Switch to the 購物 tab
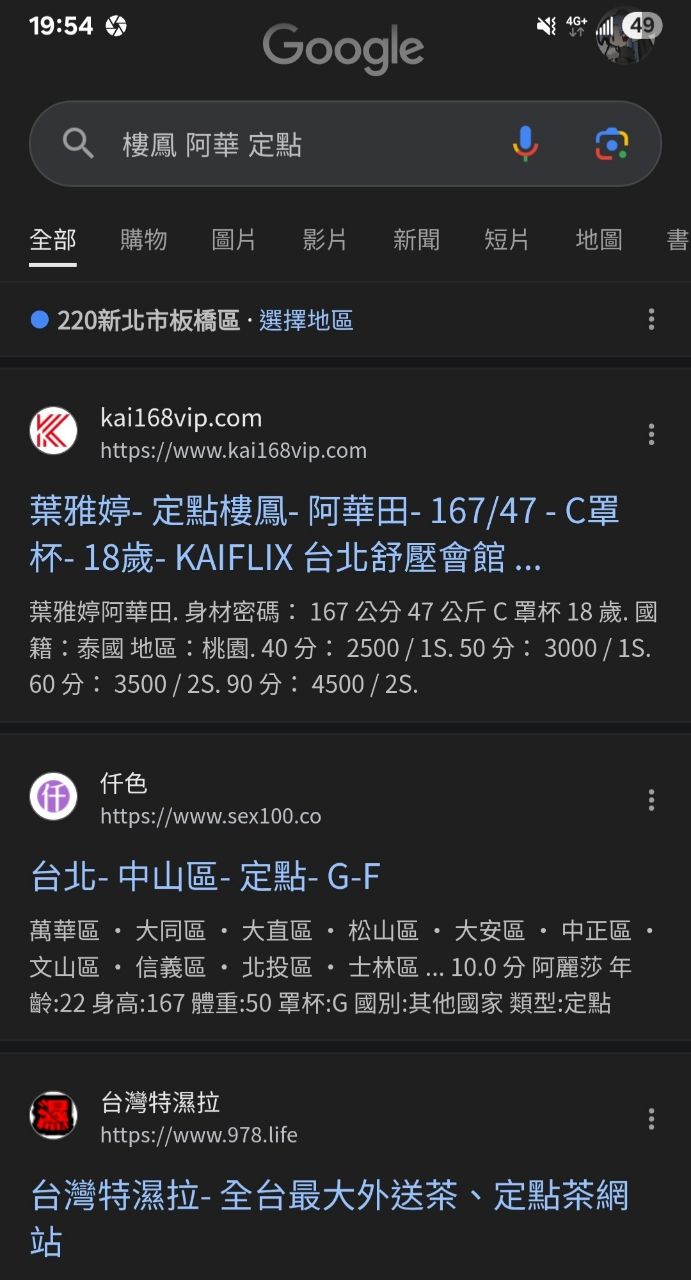The height and width of the screenshot is (1280, 691). pos(143,240)
